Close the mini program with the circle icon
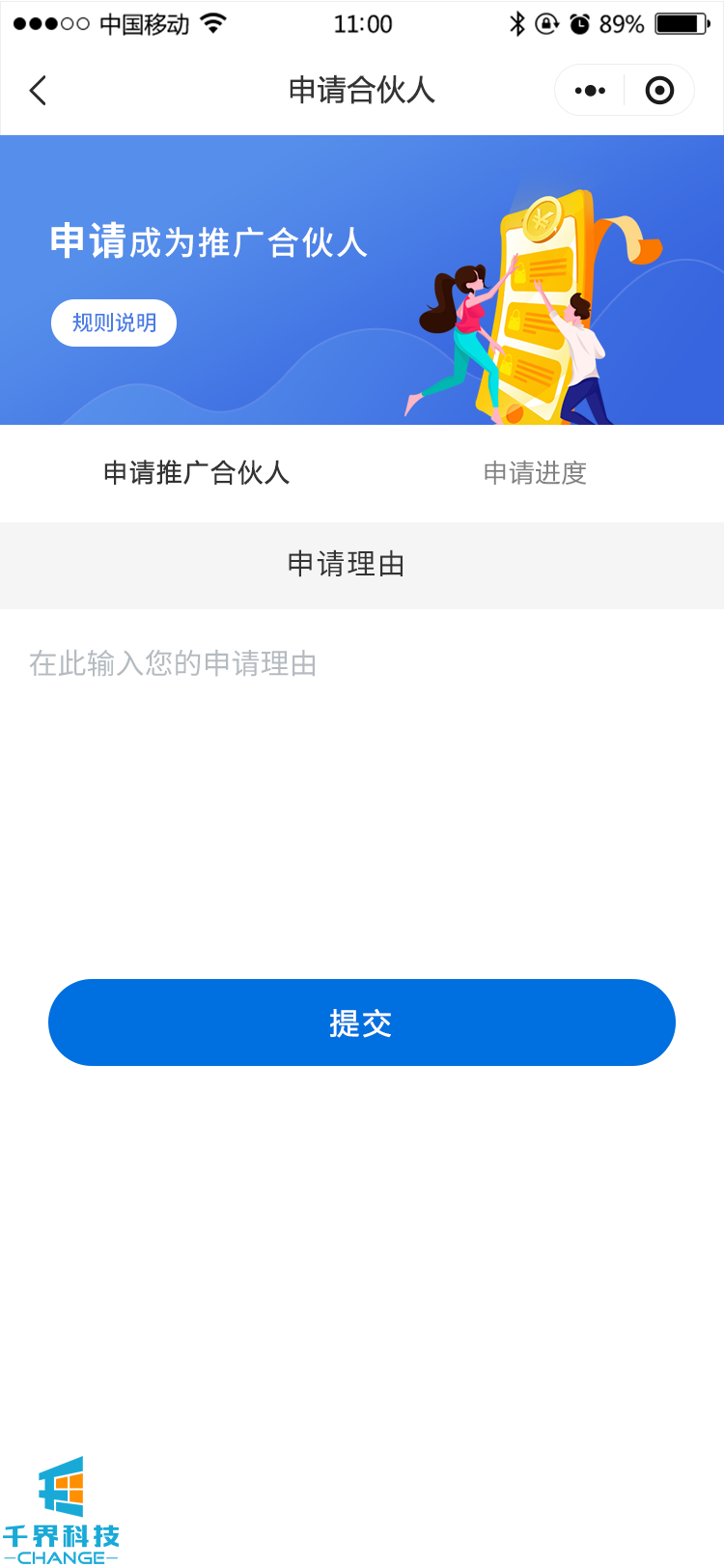 [x=659, y=91]
